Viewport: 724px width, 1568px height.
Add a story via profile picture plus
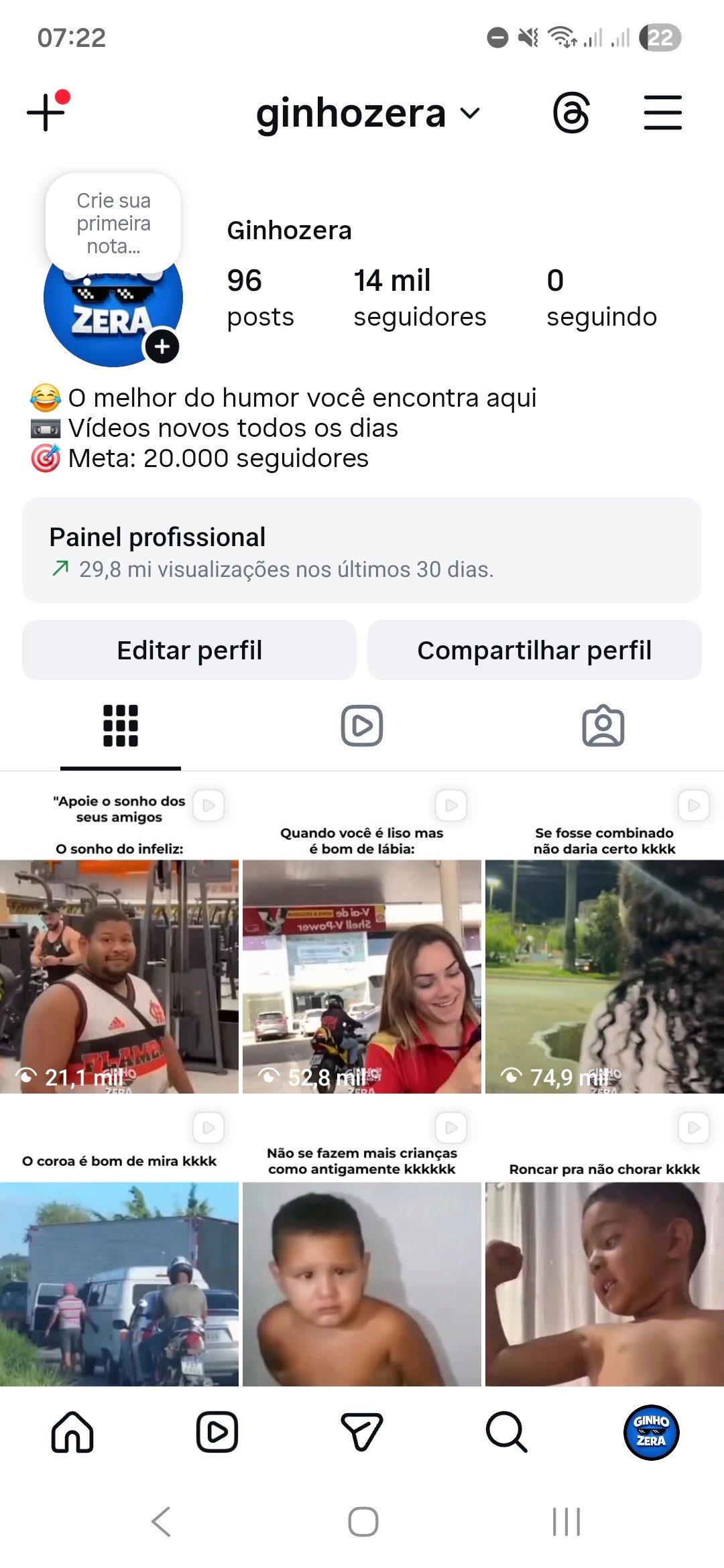click(162, 346)
